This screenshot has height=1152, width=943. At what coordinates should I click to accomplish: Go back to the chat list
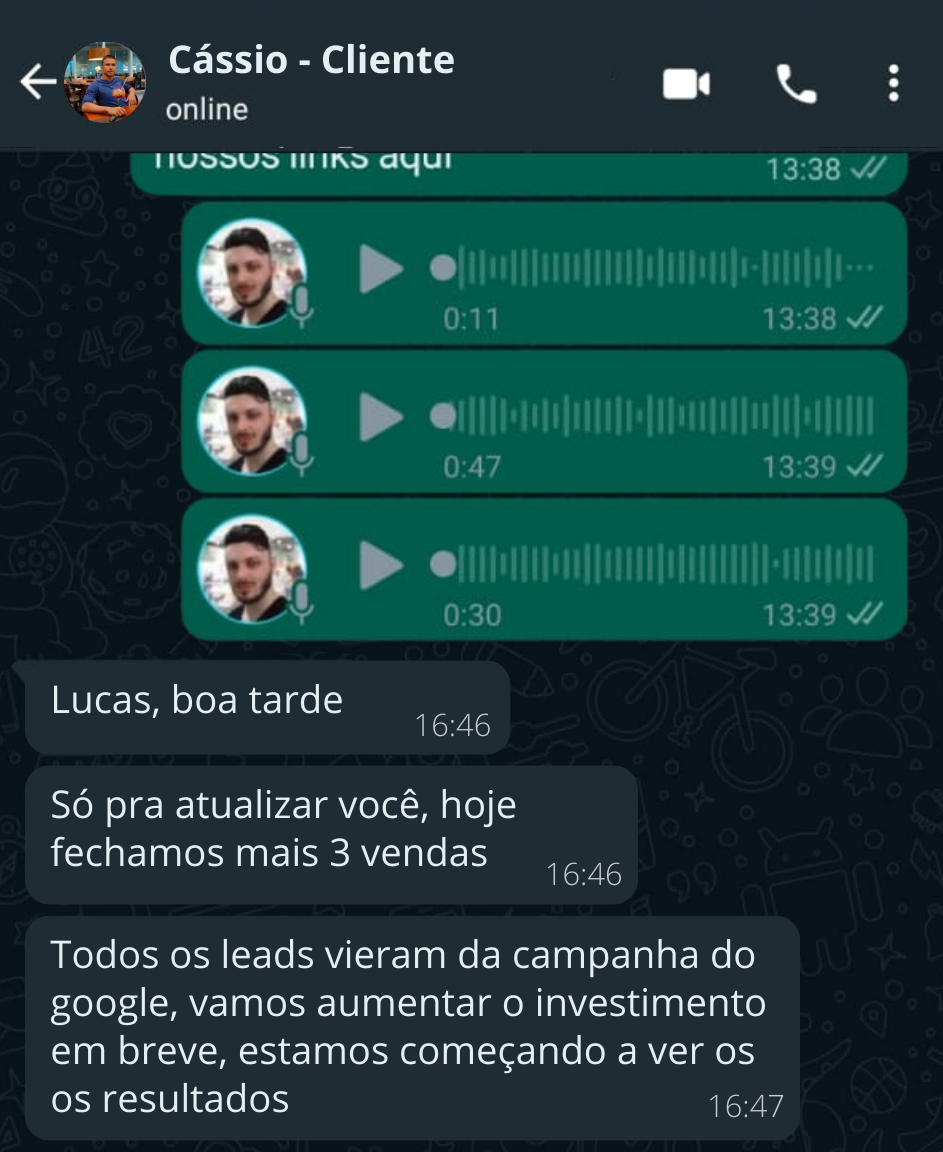38,83
